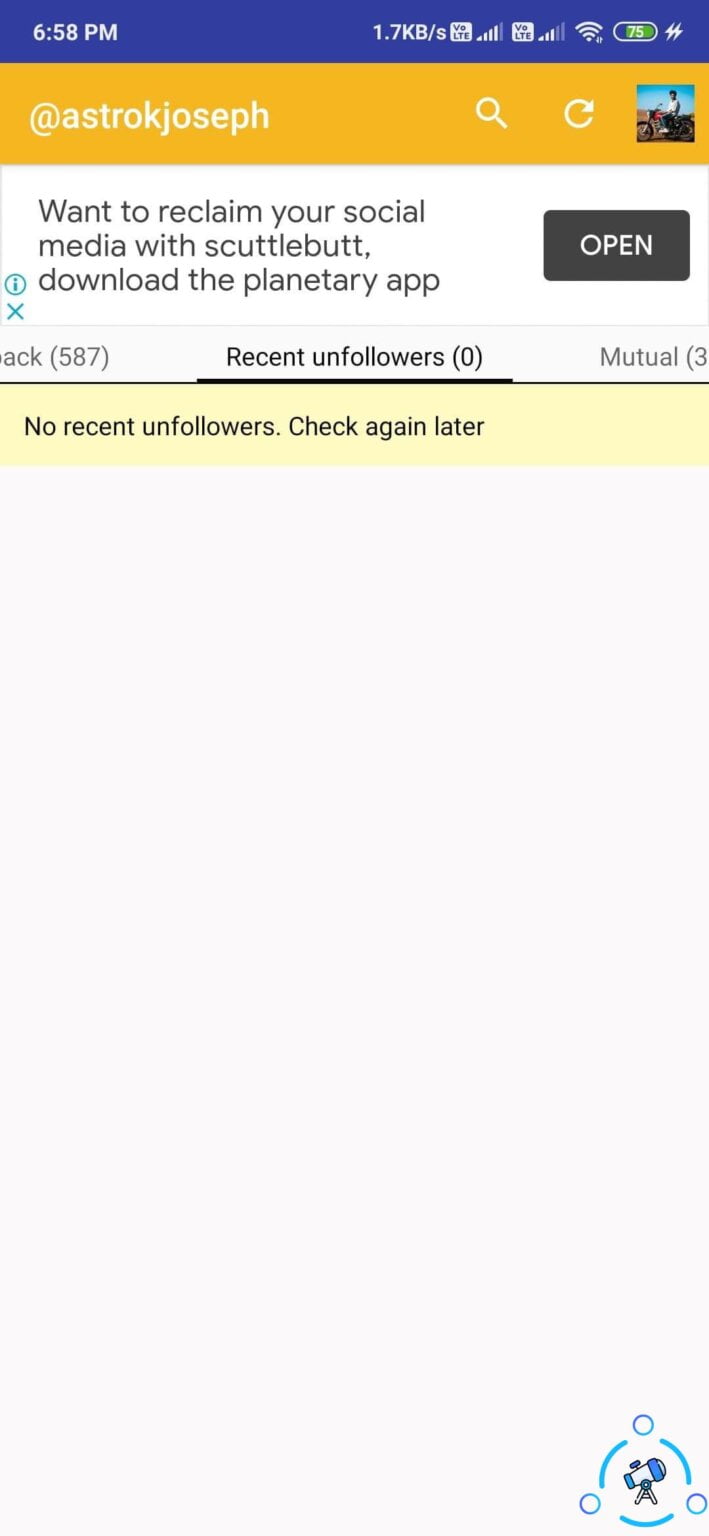Screen dimensions: 709x1536
Task: Refresh the unfollowers data
Action: pos(579,114)
